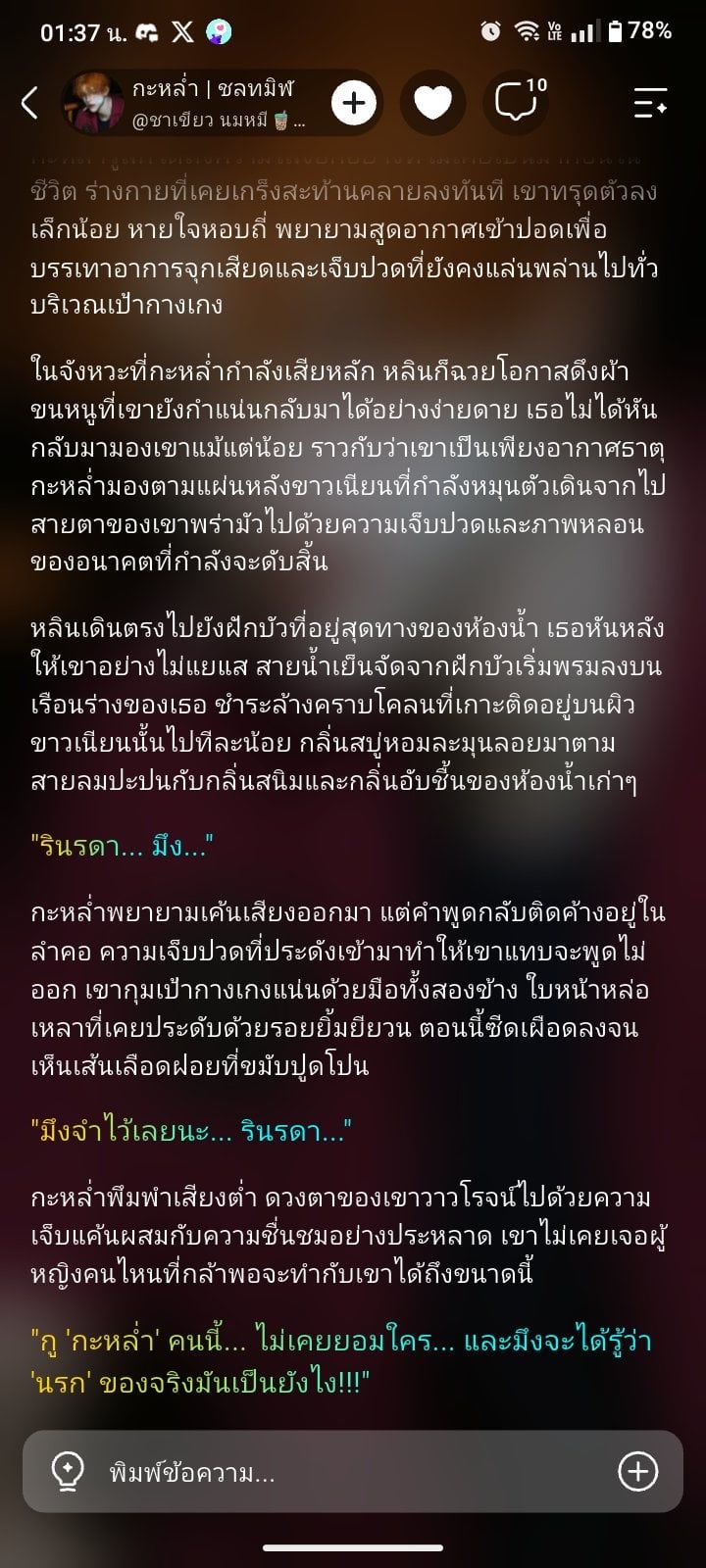
Task: Tap the plus button beside the character name
Action: 354,103
